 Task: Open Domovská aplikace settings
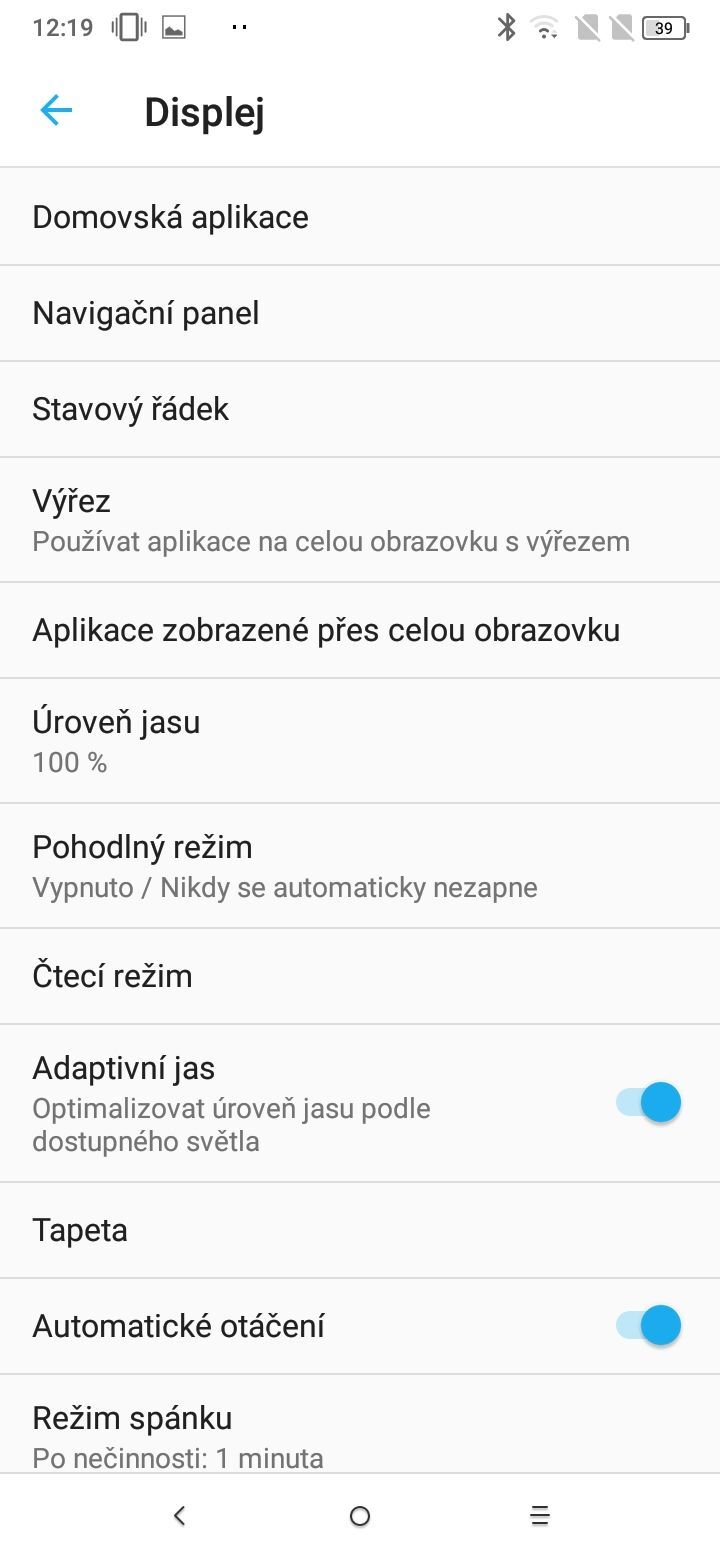(x=360, y=216)
